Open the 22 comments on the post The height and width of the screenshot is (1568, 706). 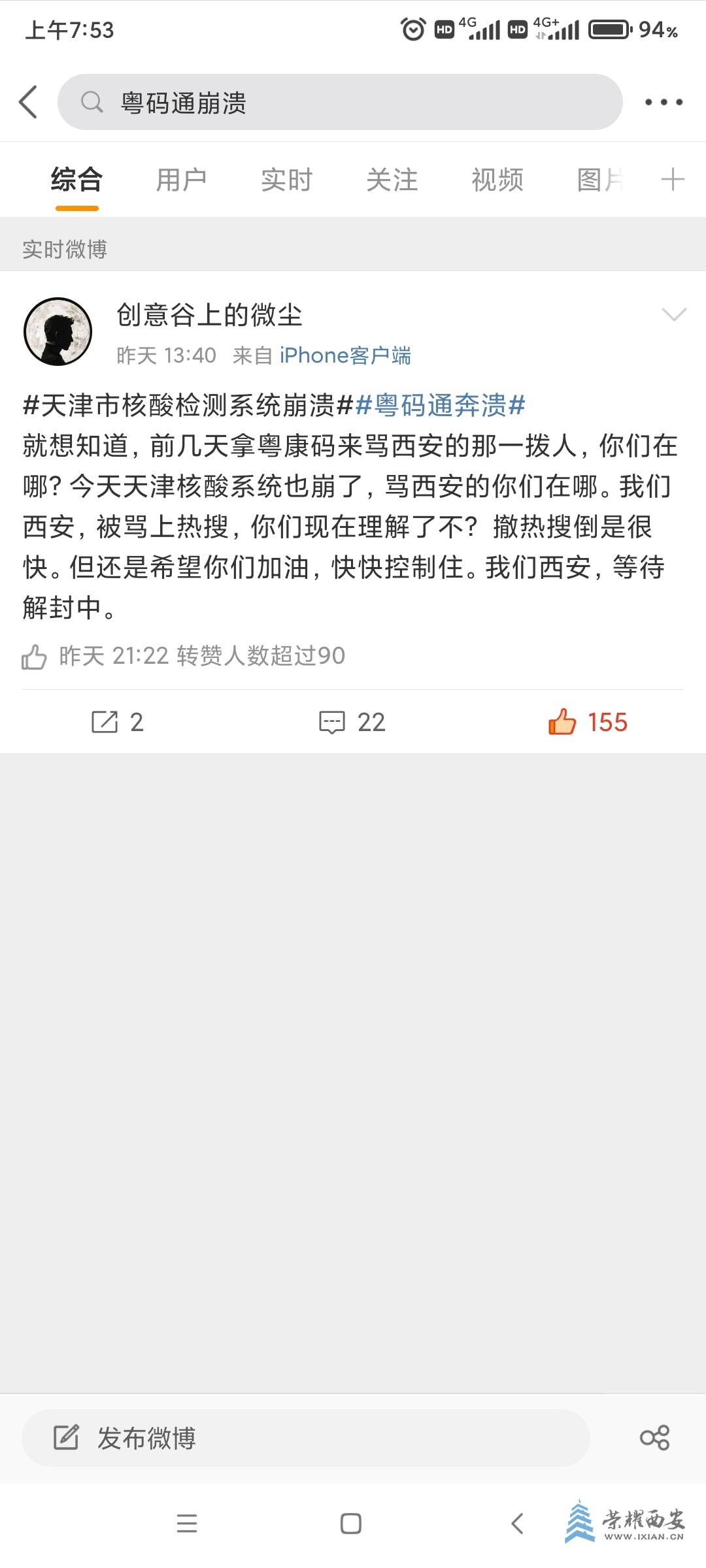(353, 722)
